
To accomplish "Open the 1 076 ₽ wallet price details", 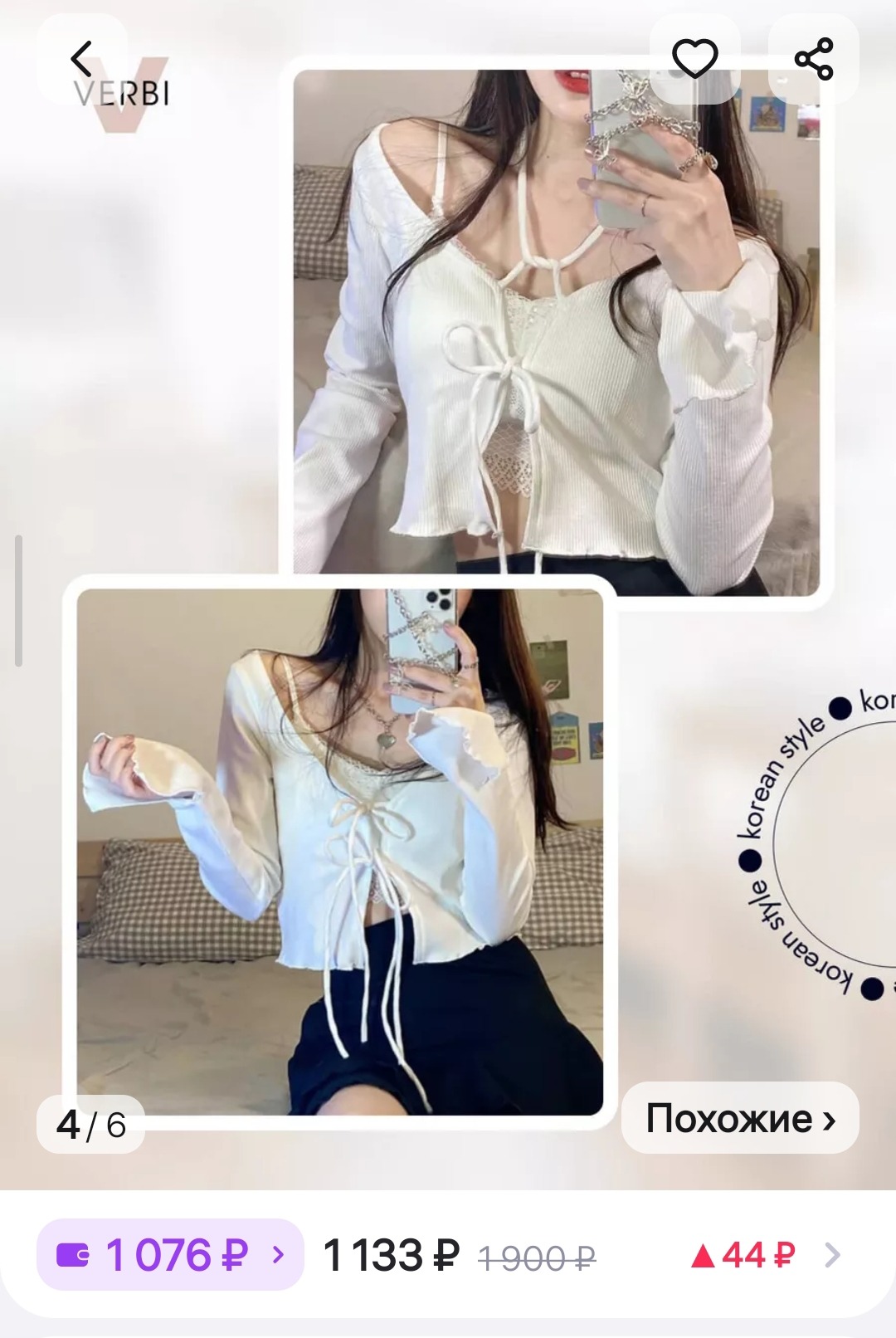I will [170, 1254].
